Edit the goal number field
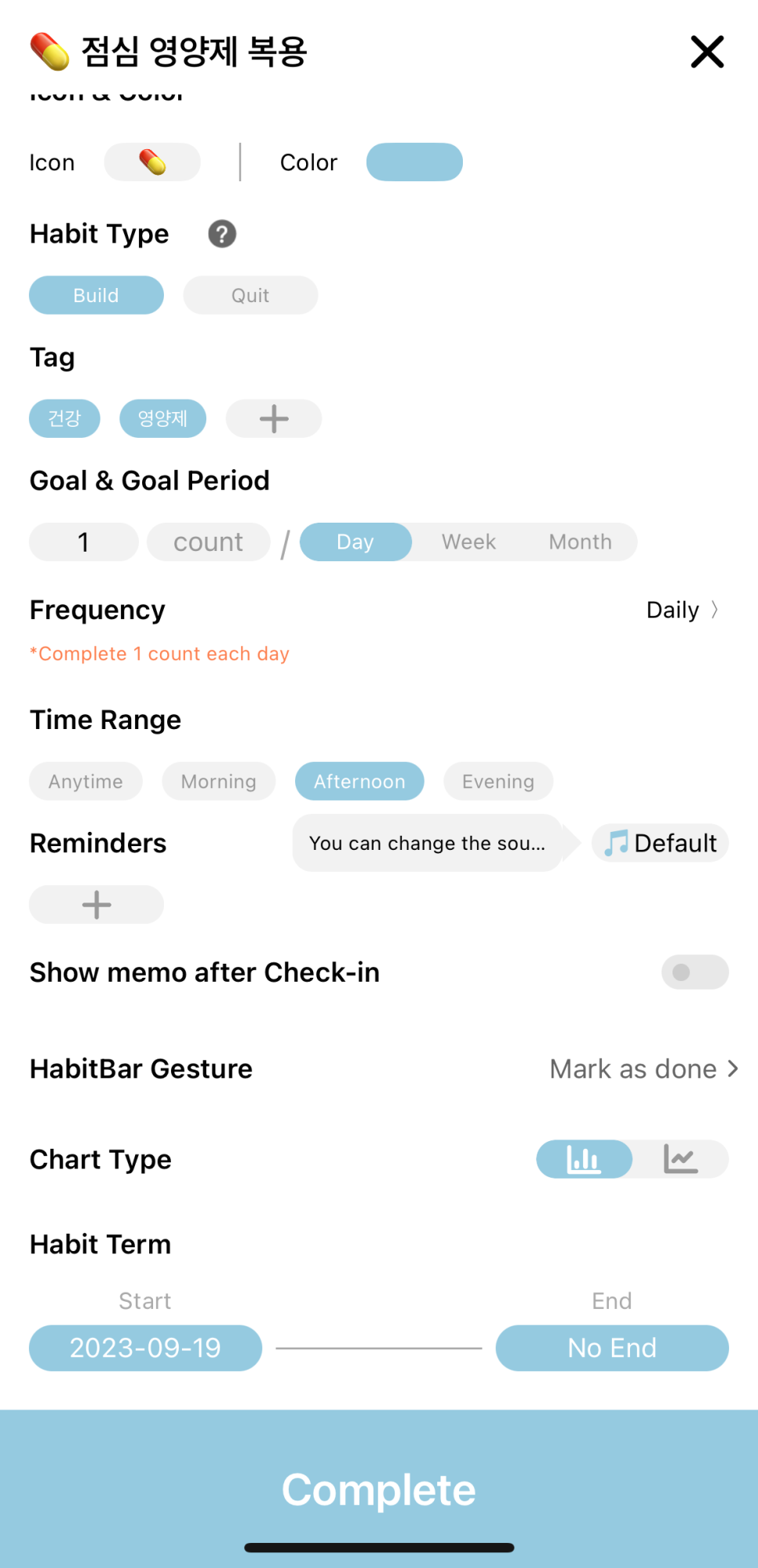Viewport: 758px width, 1568px height. pos(84,542)
